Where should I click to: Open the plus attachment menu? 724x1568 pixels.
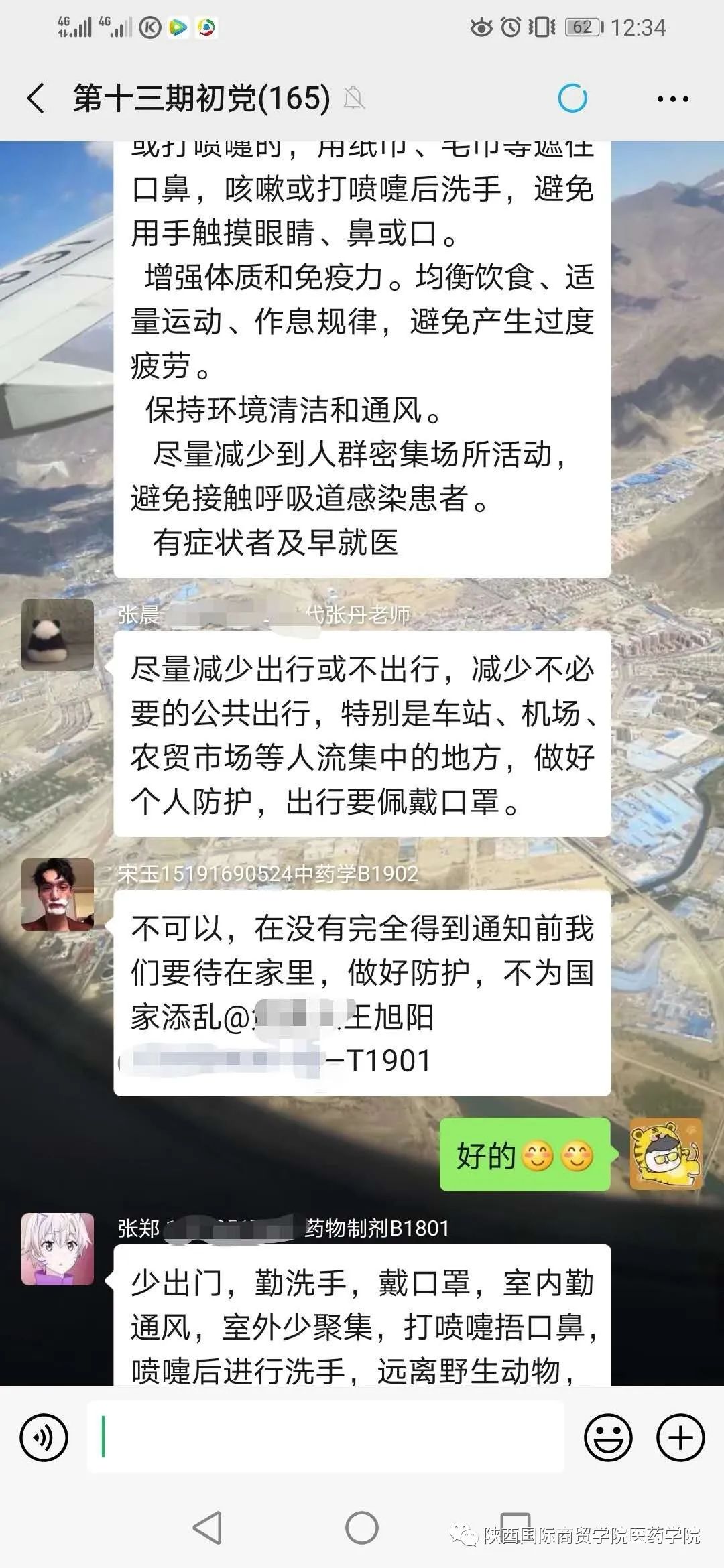coord(680,1437)
